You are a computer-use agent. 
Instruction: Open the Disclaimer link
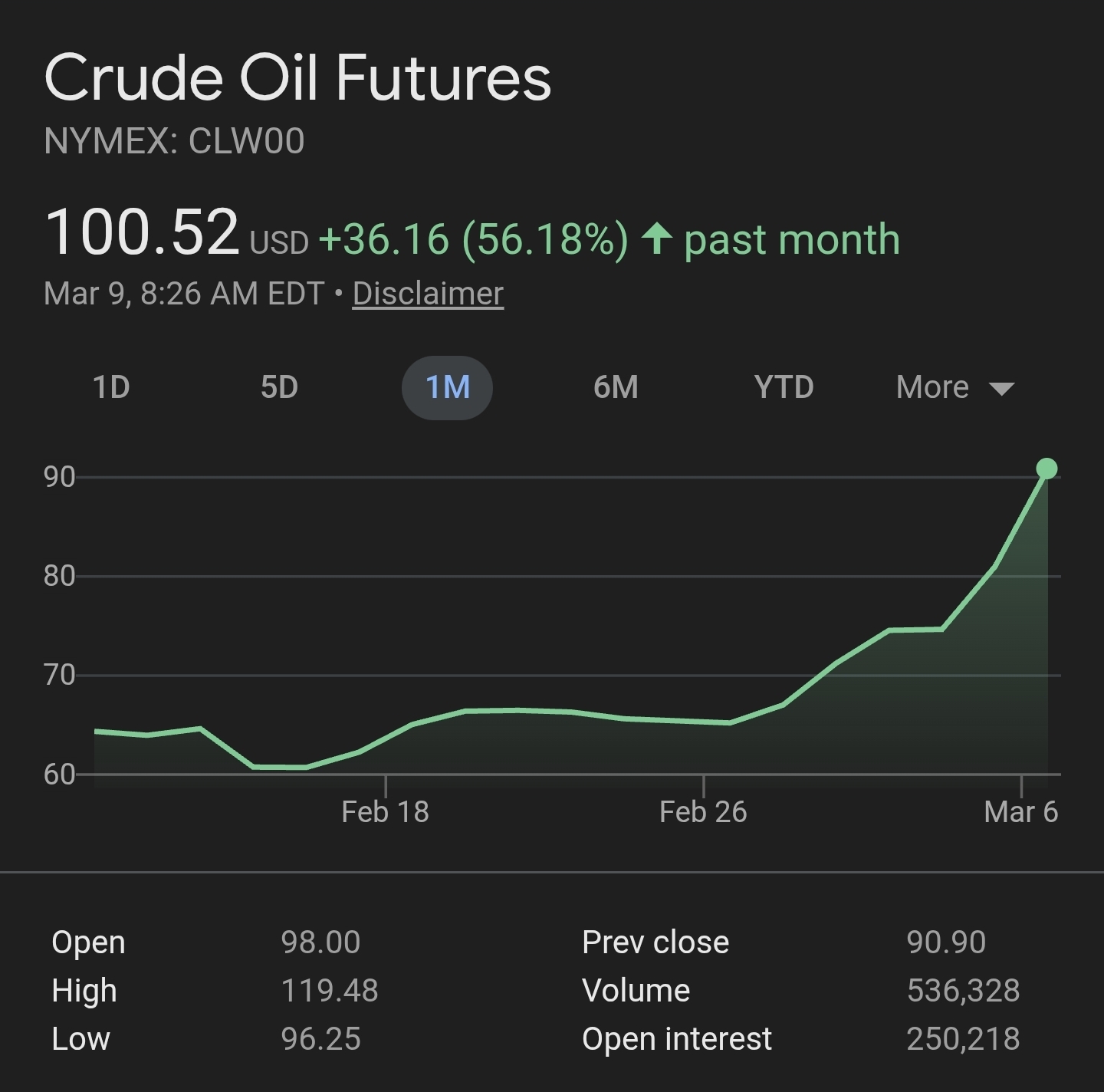coord(428,294)
